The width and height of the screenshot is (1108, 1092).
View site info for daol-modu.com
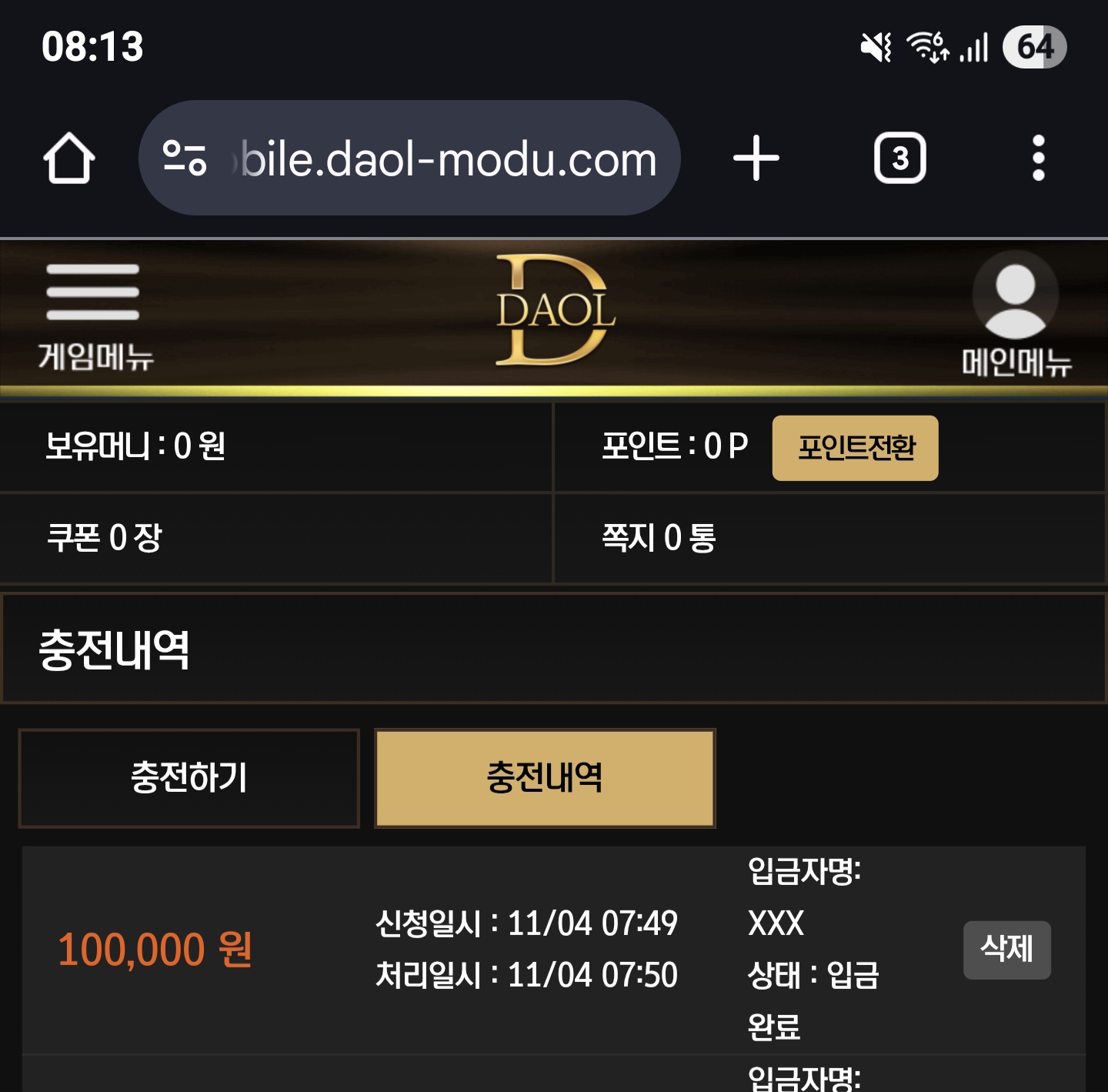click(x=185, y=159)
